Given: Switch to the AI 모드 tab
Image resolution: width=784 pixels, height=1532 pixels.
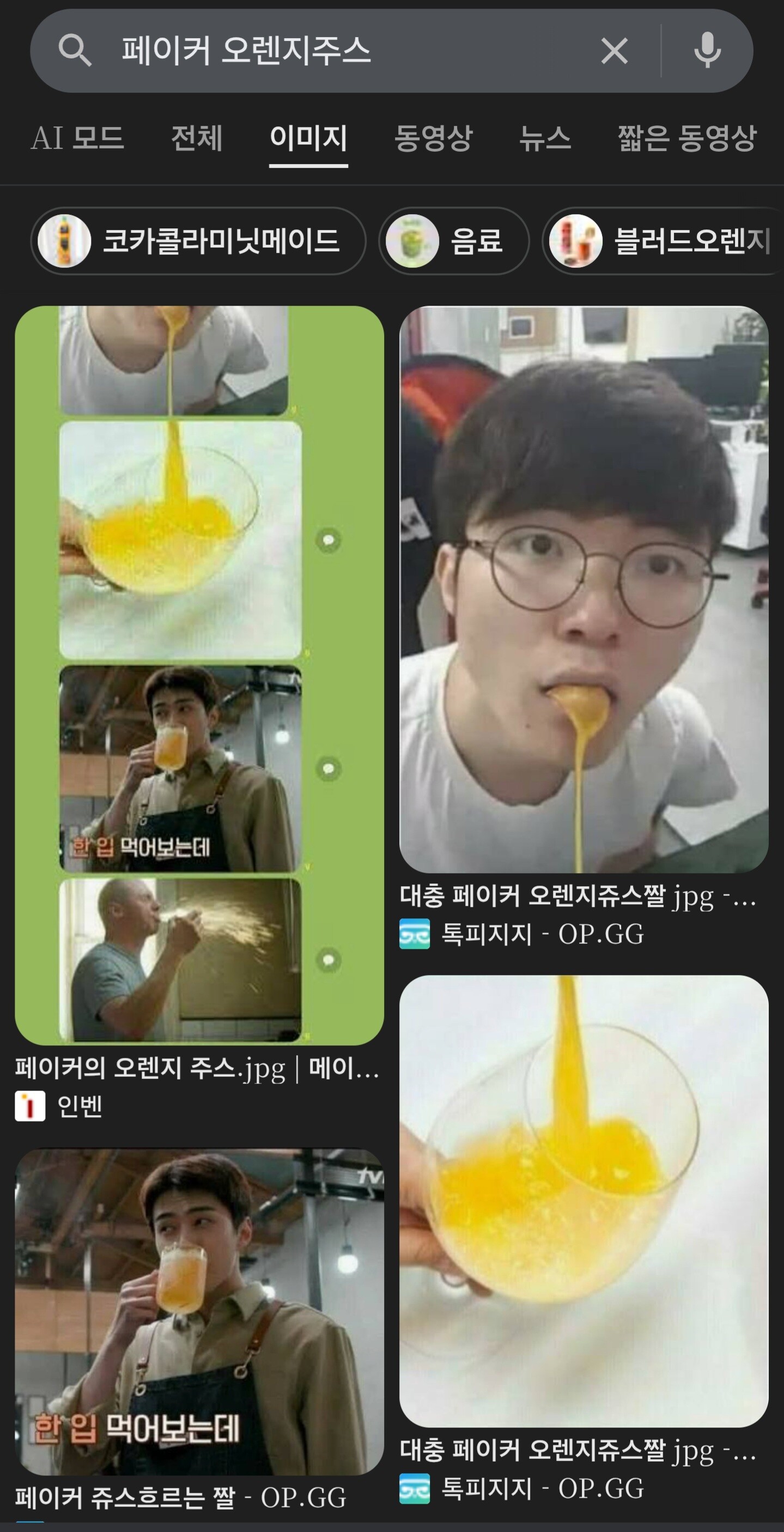Looking at the screenshot, I should coord(77,138).
